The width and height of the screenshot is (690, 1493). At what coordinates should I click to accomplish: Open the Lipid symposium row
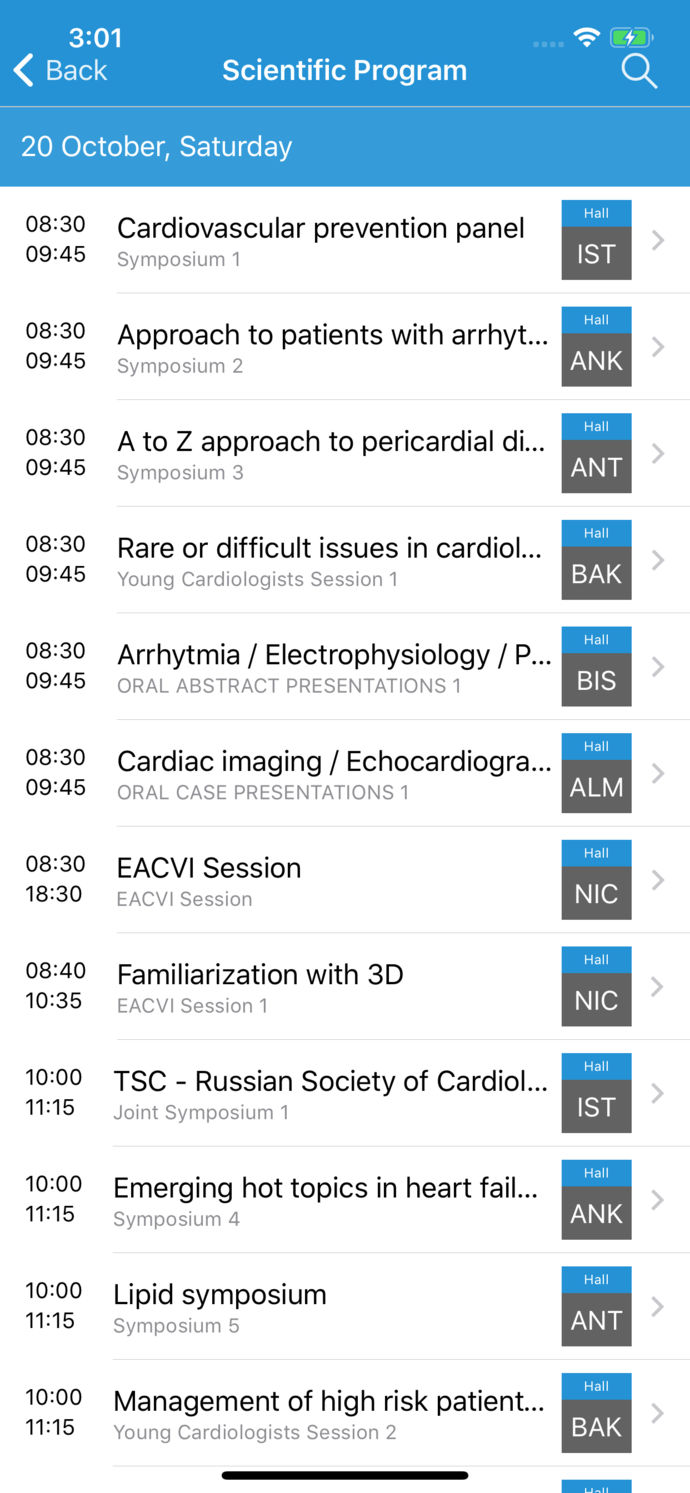345,1307
